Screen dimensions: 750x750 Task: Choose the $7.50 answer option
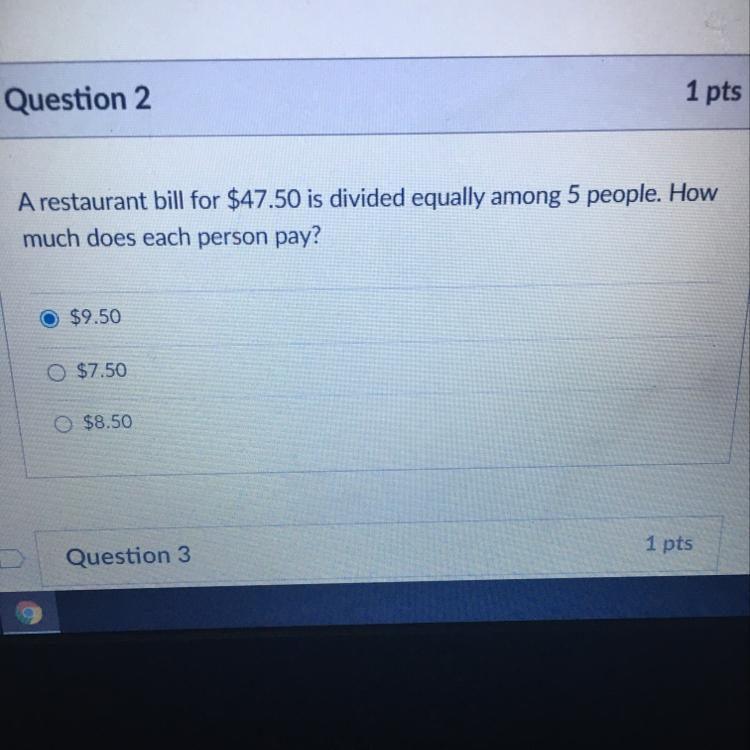pos(56,372)
